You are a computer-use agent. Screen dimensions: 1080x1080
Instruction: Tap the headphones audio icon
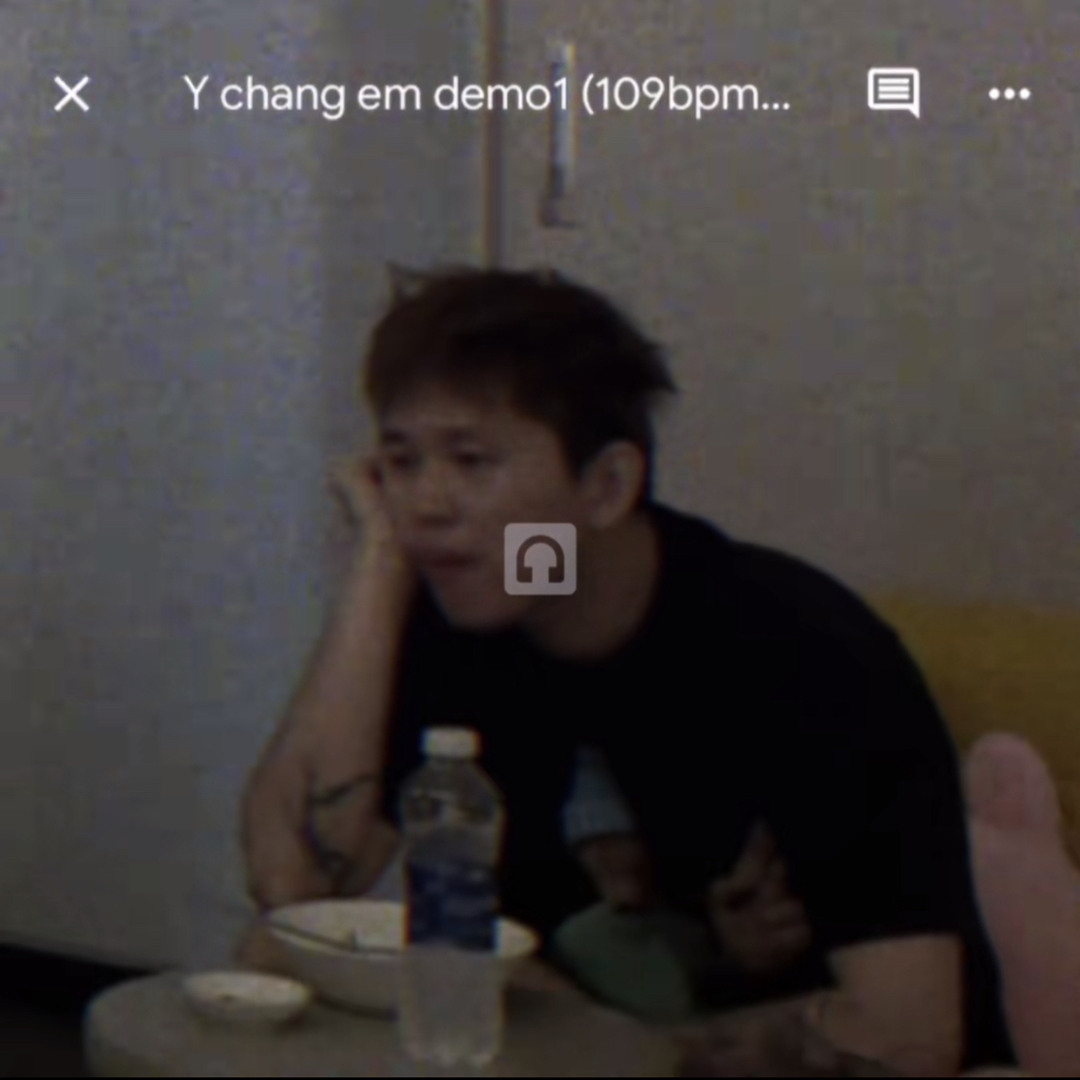(x=540, y=559)
